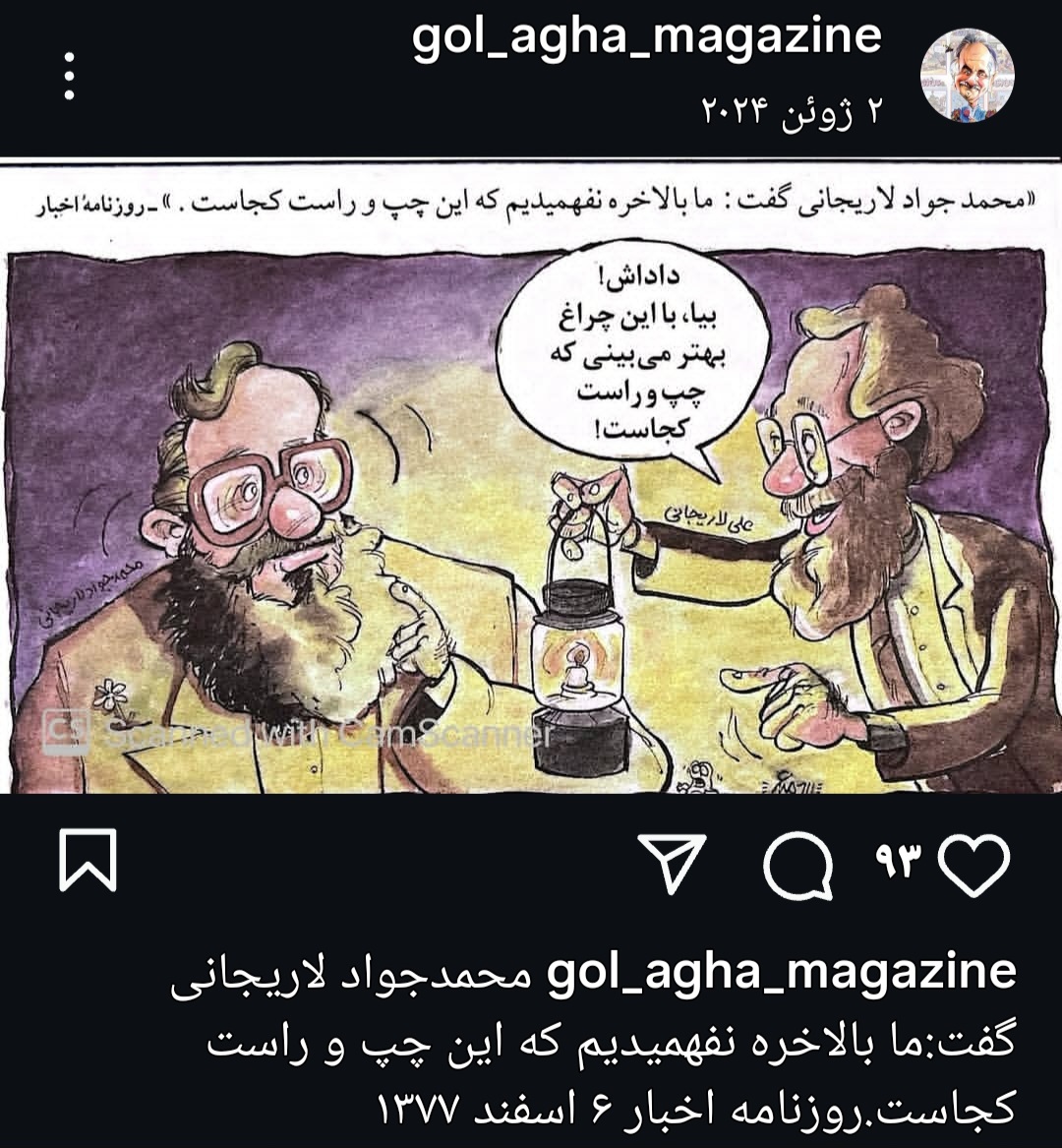Open the post's three-dot overflow menu

pos(69,76)
